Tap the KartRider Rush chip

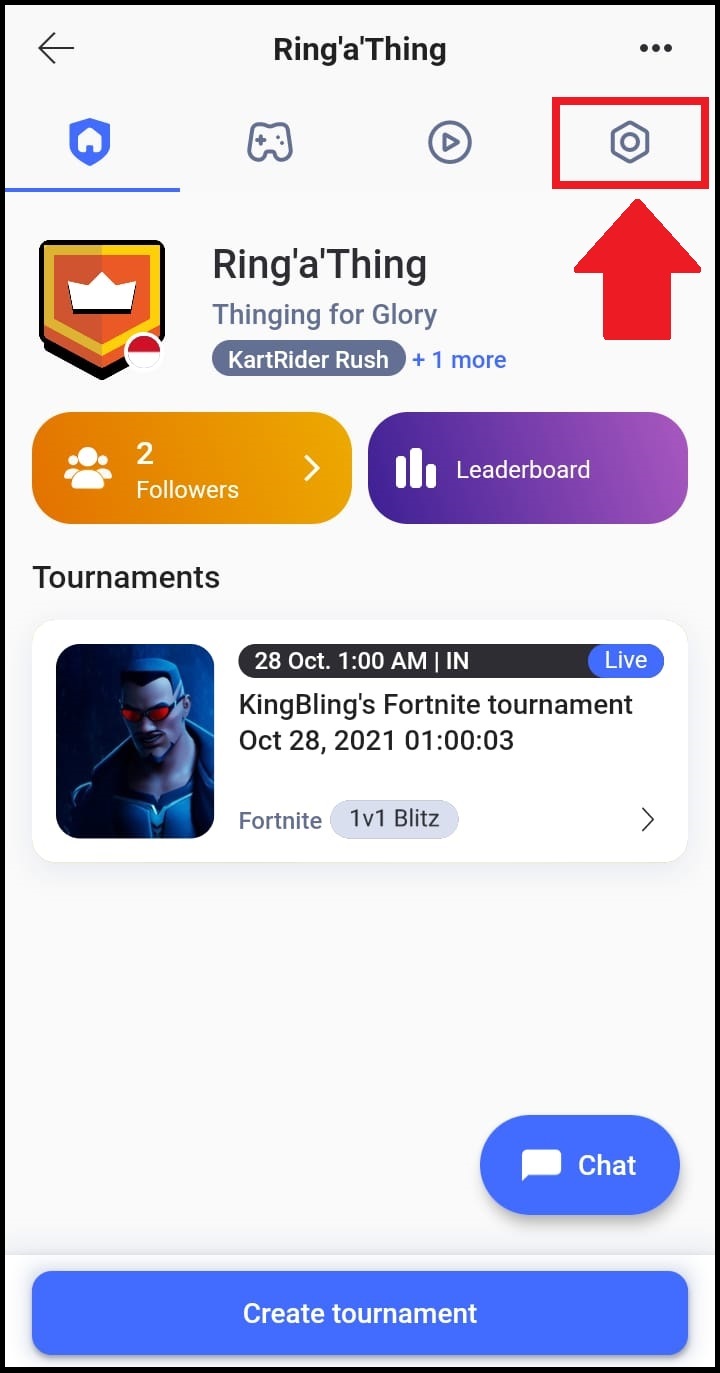coord(308,359)
